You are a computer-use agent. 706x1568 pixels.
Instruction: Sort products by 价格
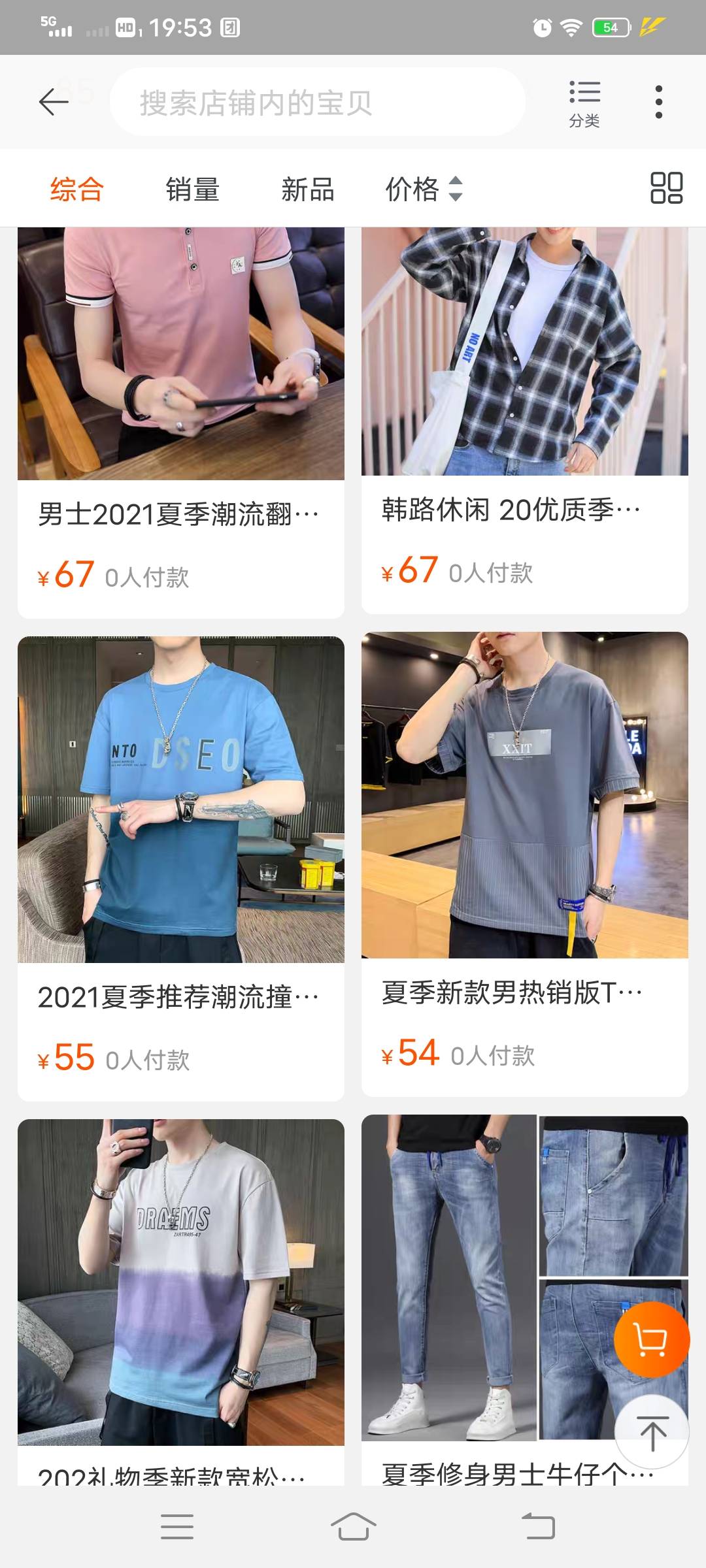point(424,189)
